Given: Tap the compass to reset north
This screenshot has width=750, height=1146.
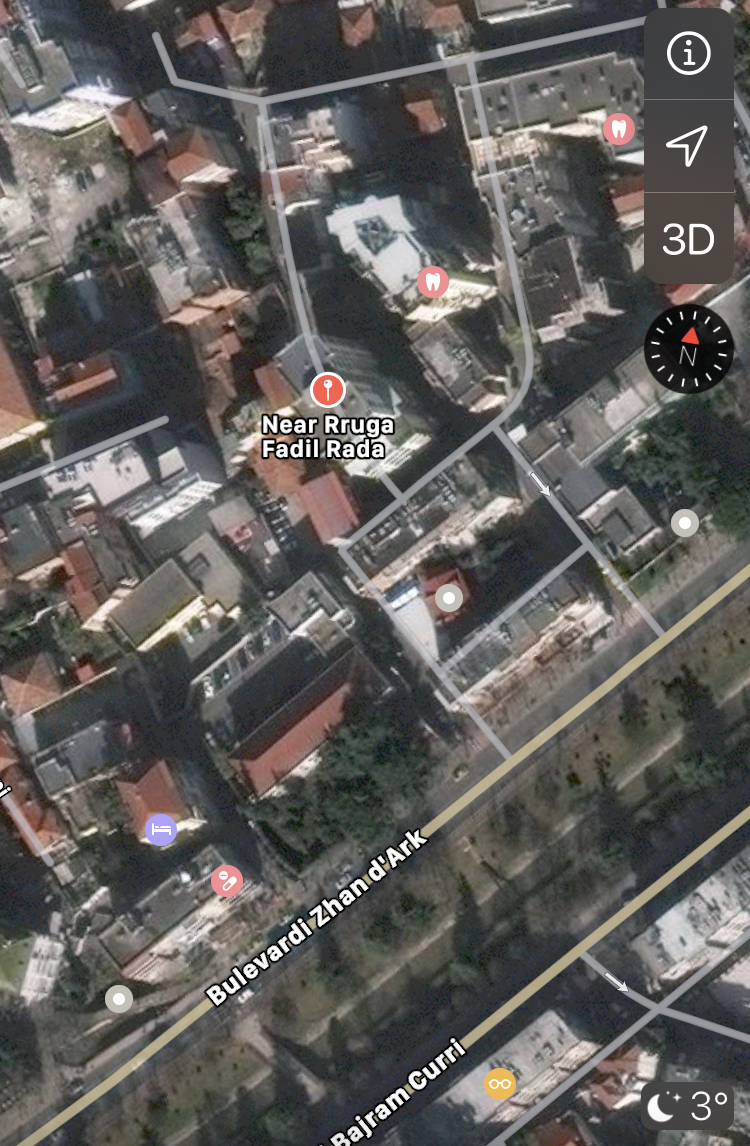Looking at the screenshot, I should (688, 349).
